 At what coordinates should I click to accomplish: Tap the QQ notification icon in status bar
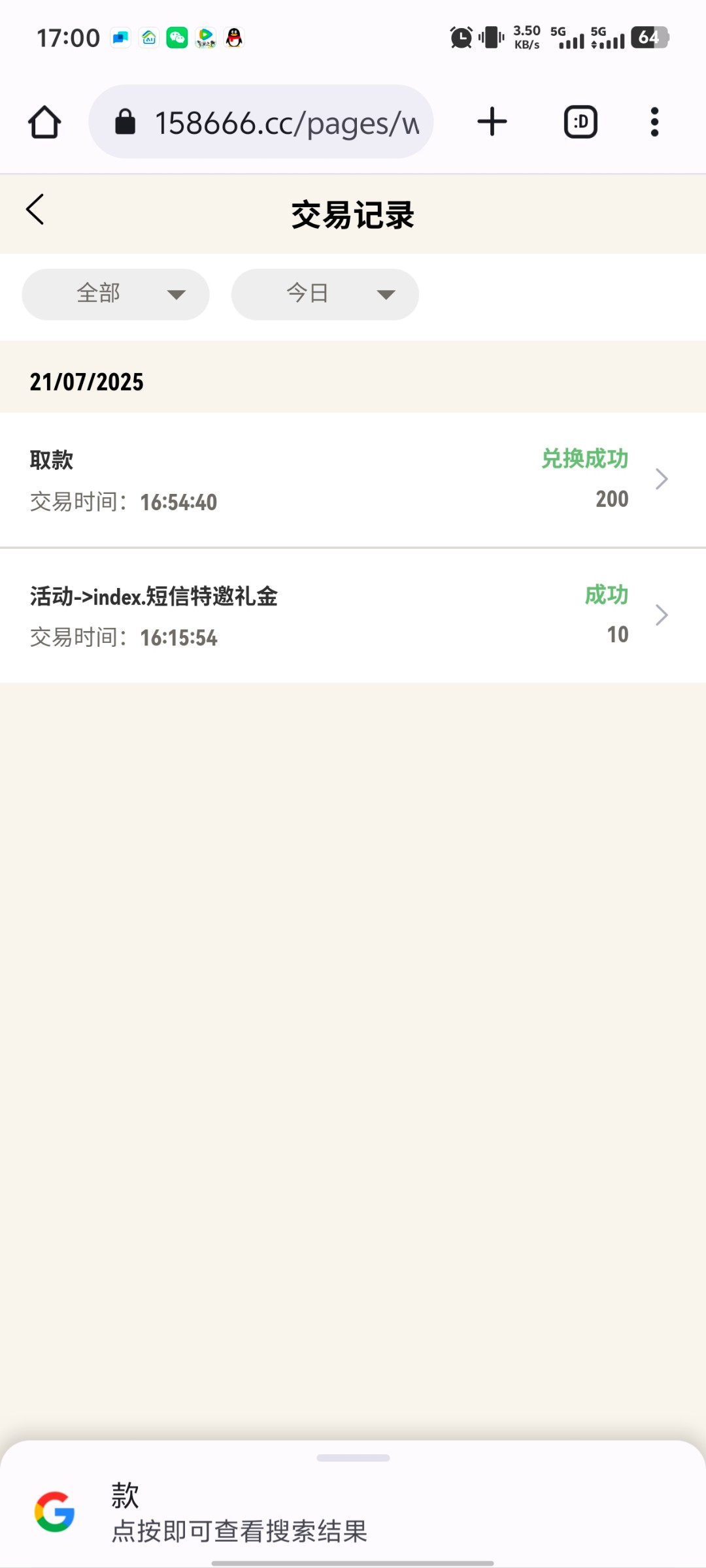click(x=234, y=37)
